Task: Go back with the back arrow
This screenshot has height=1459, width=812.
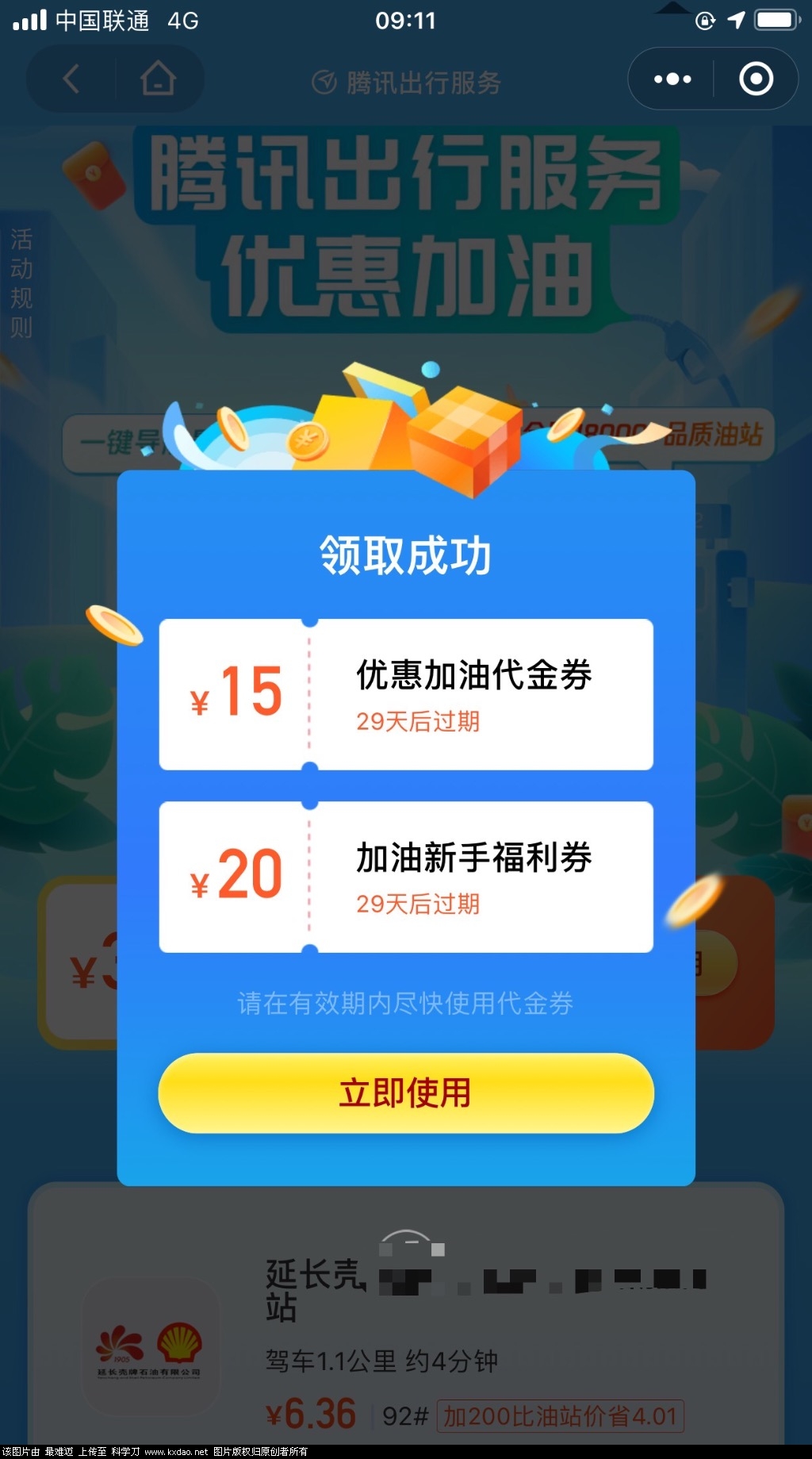Action: point(71,79)
